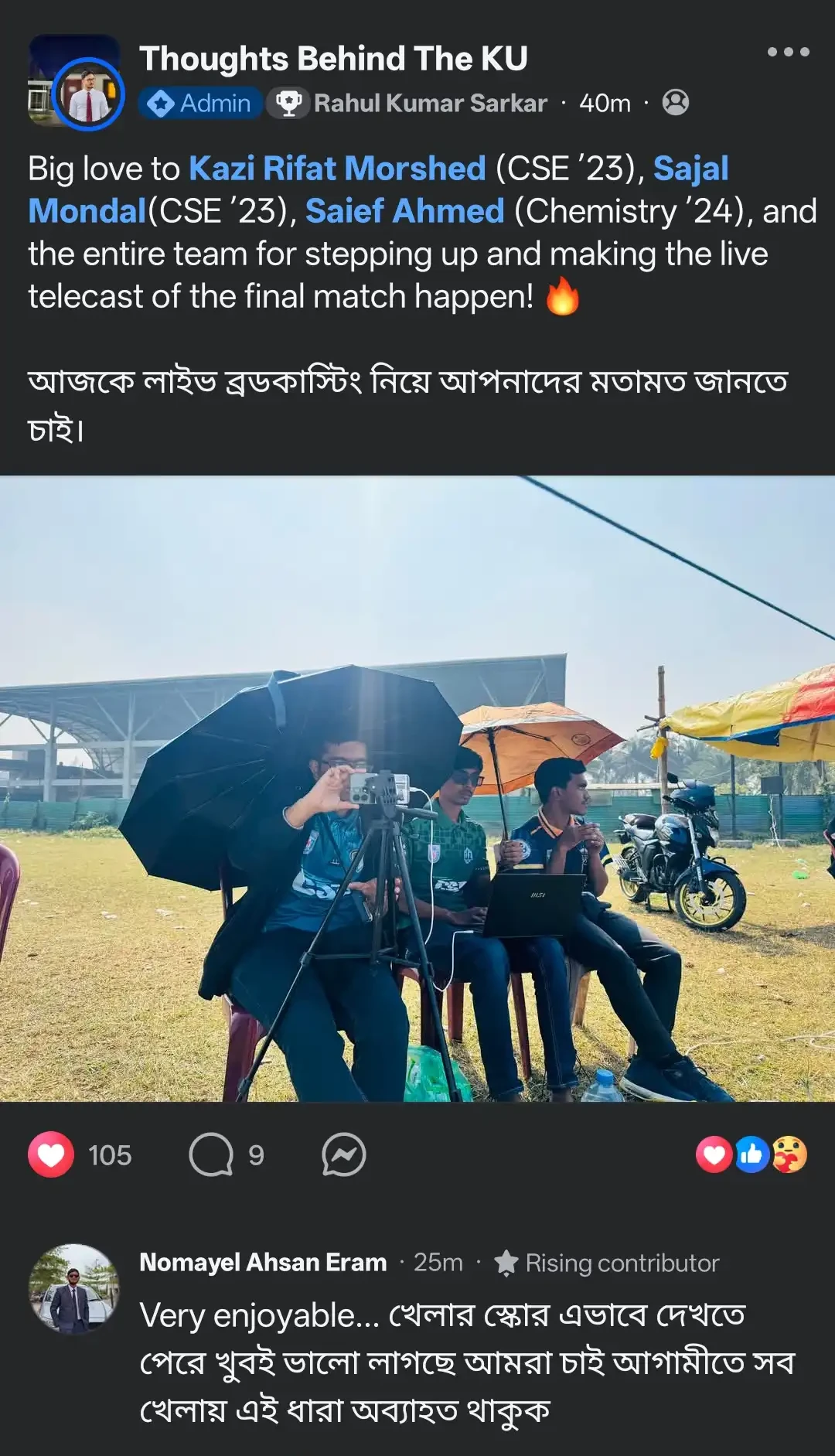835x1456 pixels.
Task: Open Nomayel Ahsan Eram's profile picture
Action: 73,1289
